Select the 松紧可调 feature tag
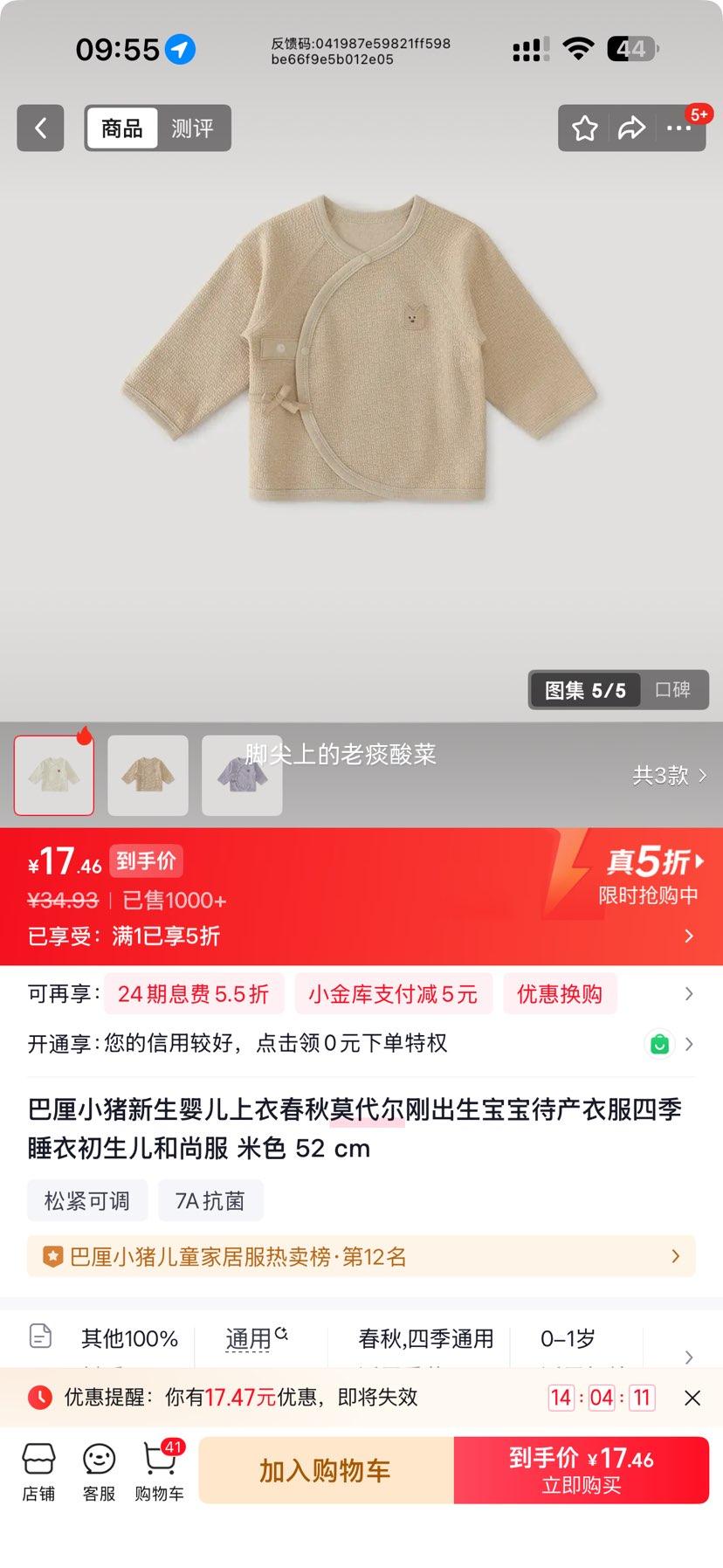Screen dimensions: 723x1568 click(x=86, y=1199)
